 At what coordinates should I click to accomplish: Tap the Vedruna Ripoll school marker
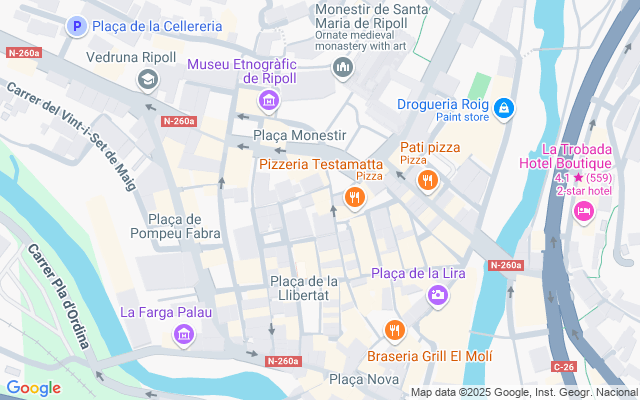tap(148, 78)
